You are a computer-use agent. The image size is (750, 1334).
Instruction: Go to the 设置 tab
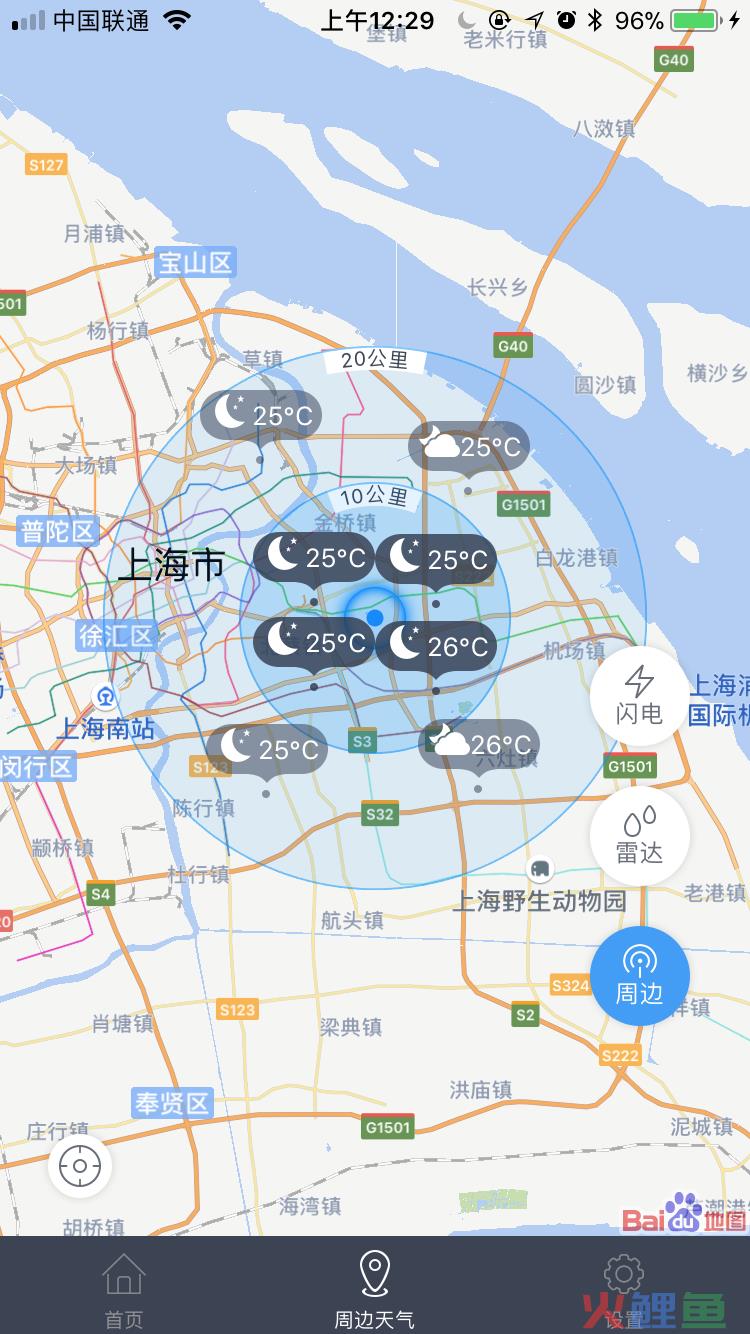pos(624,1290)
